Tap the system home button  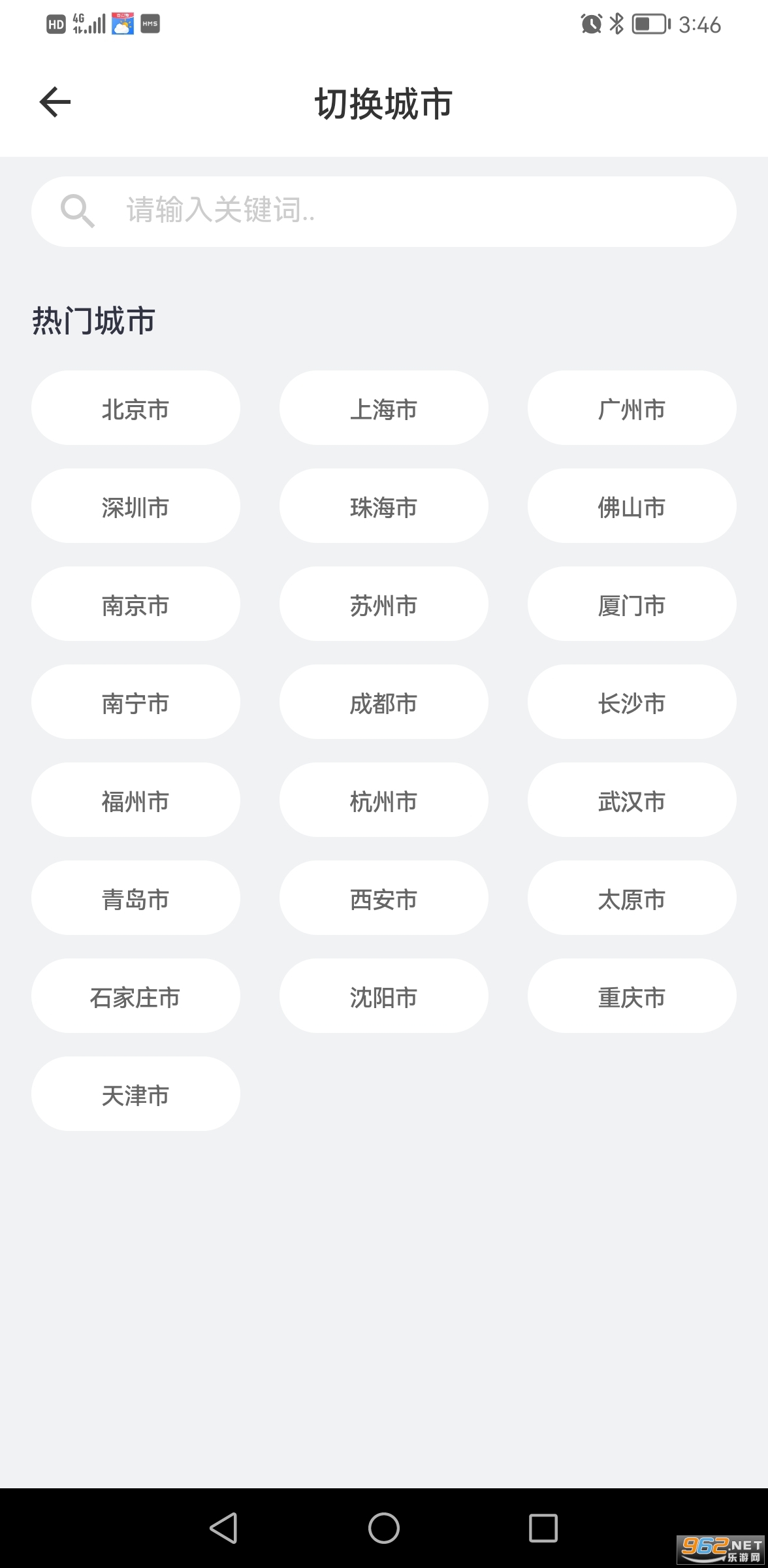383,1528
